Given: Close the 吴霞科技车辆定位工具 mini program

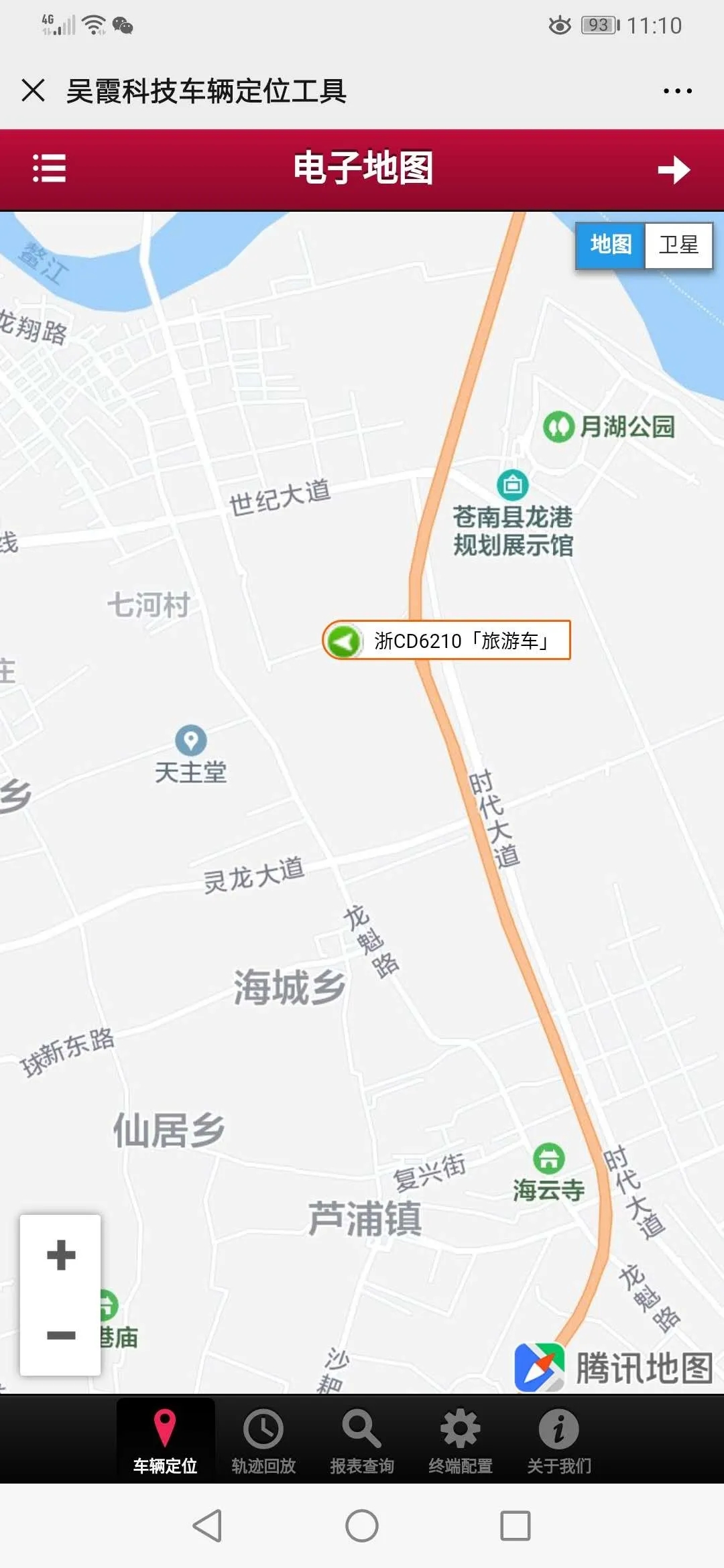Looking at the screenshot, I should [x=33, y=90].
